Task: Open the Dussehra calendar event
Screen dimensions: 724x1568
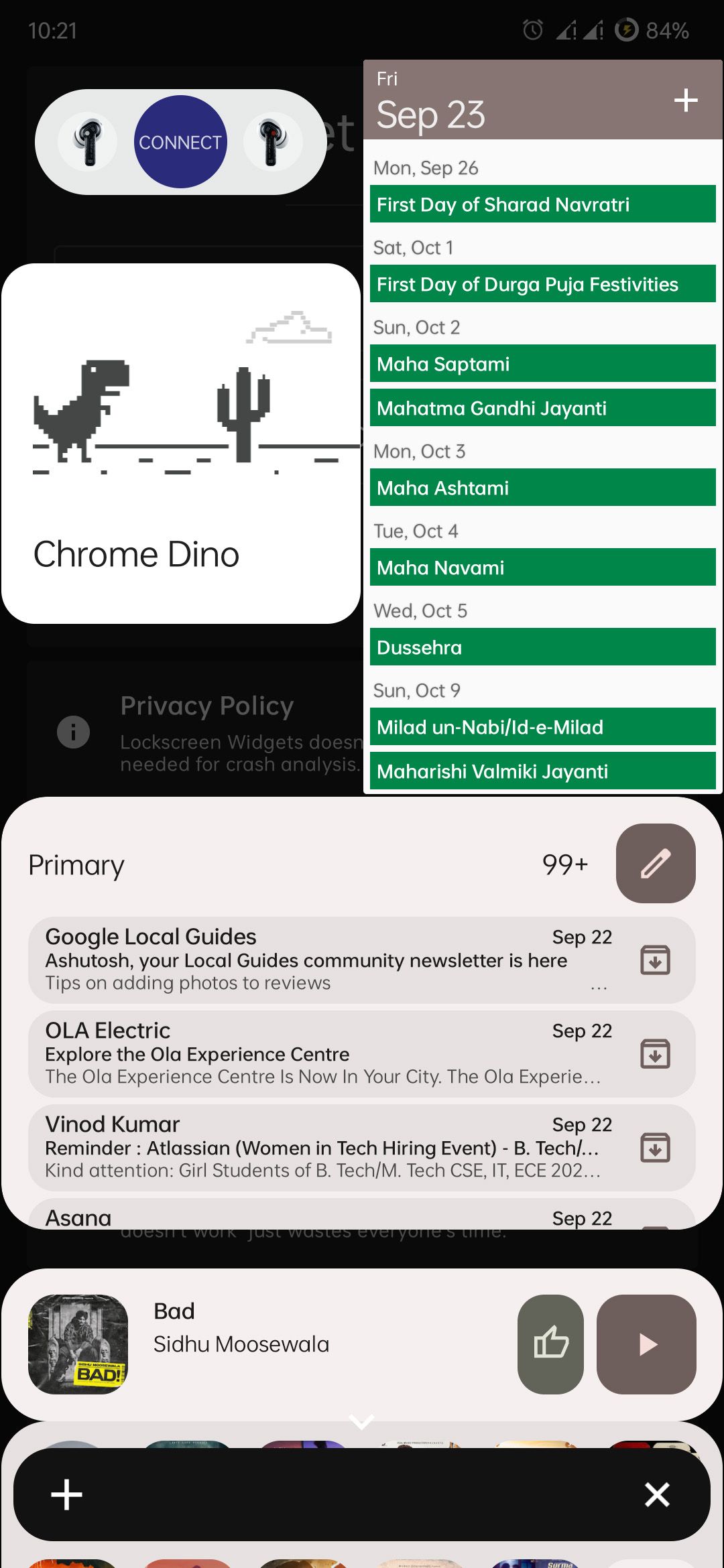Action: click(542, 647)
